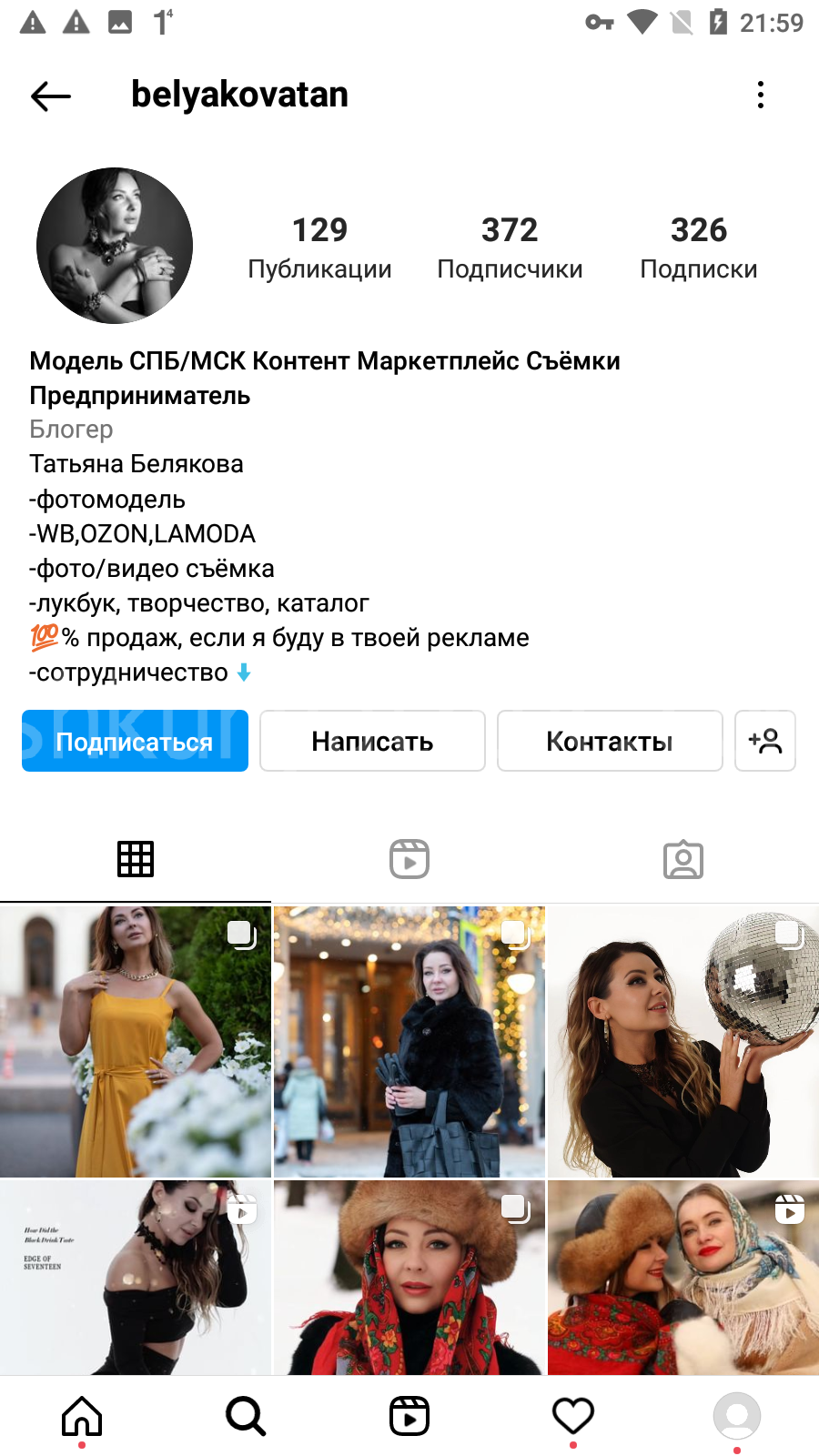The width and height of the screenshot is (819, 1456).
Task: Switch to the tagged photos tab
Action: tap(683, 859)
